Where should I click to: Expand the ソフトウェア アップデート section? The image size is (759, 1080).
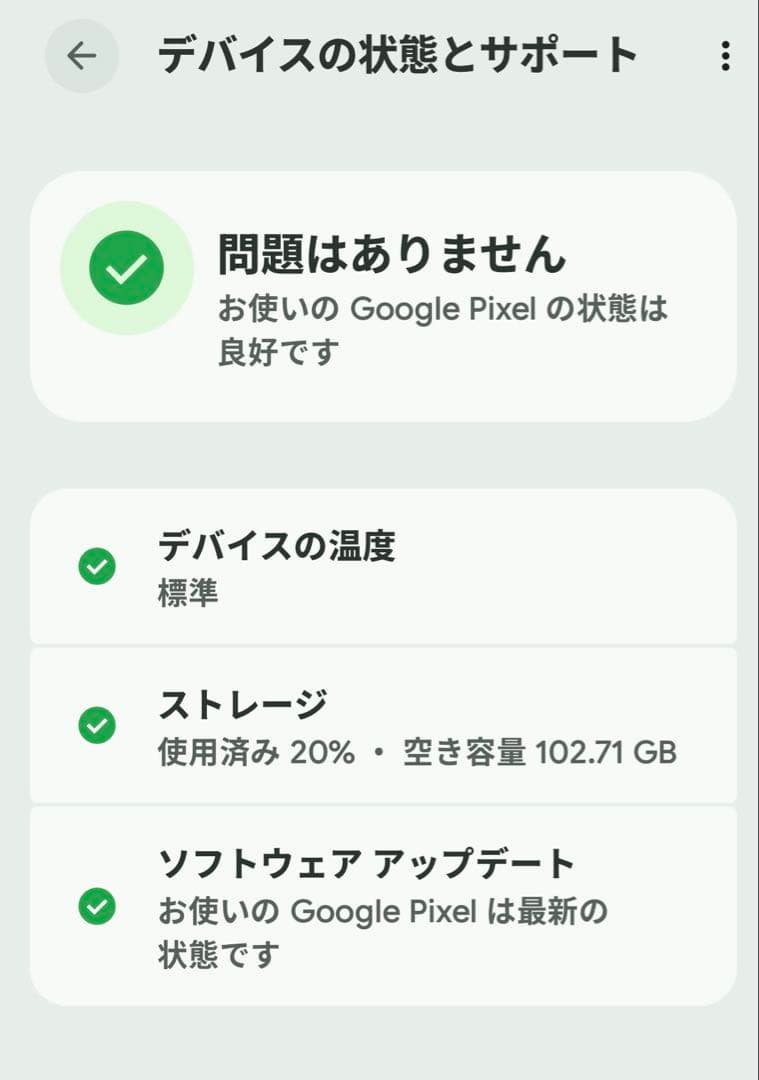(380, 903)
